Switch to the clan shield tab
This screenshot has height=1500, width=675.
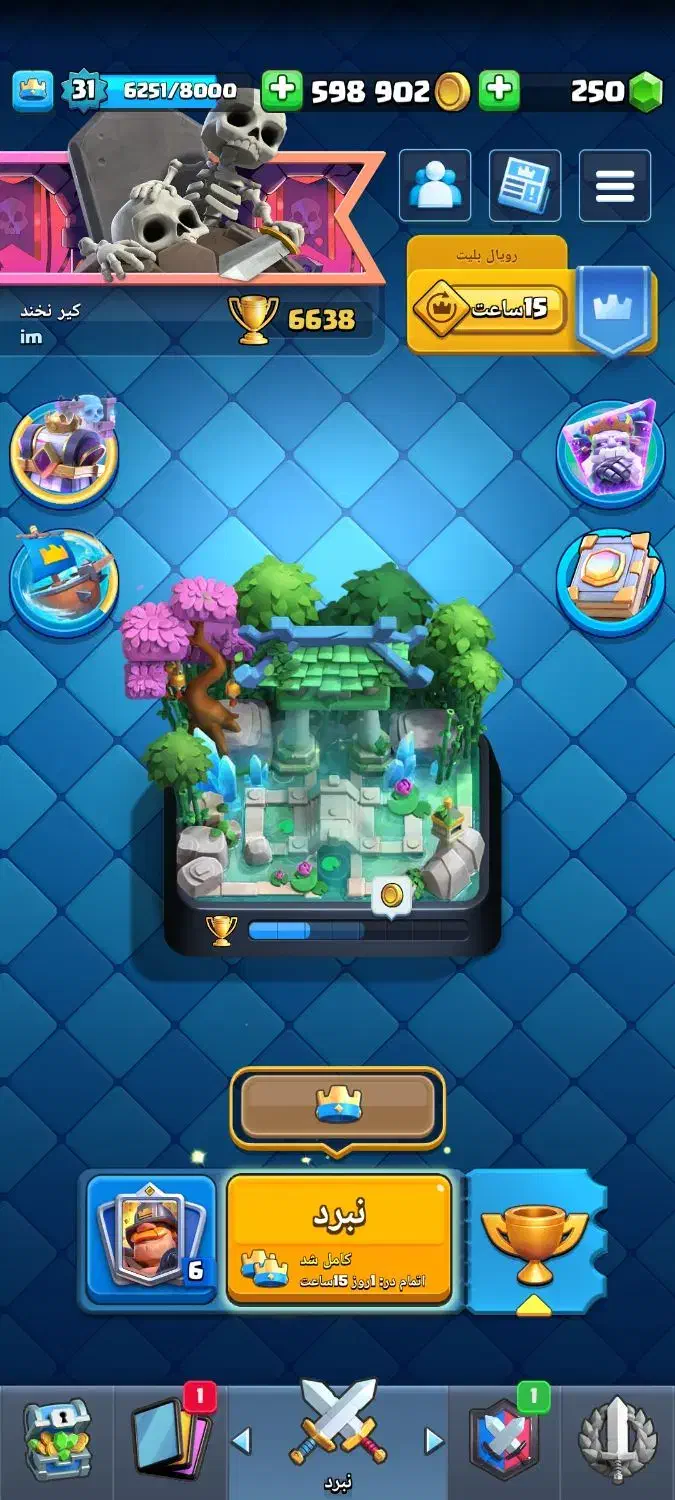(505, 1440)
